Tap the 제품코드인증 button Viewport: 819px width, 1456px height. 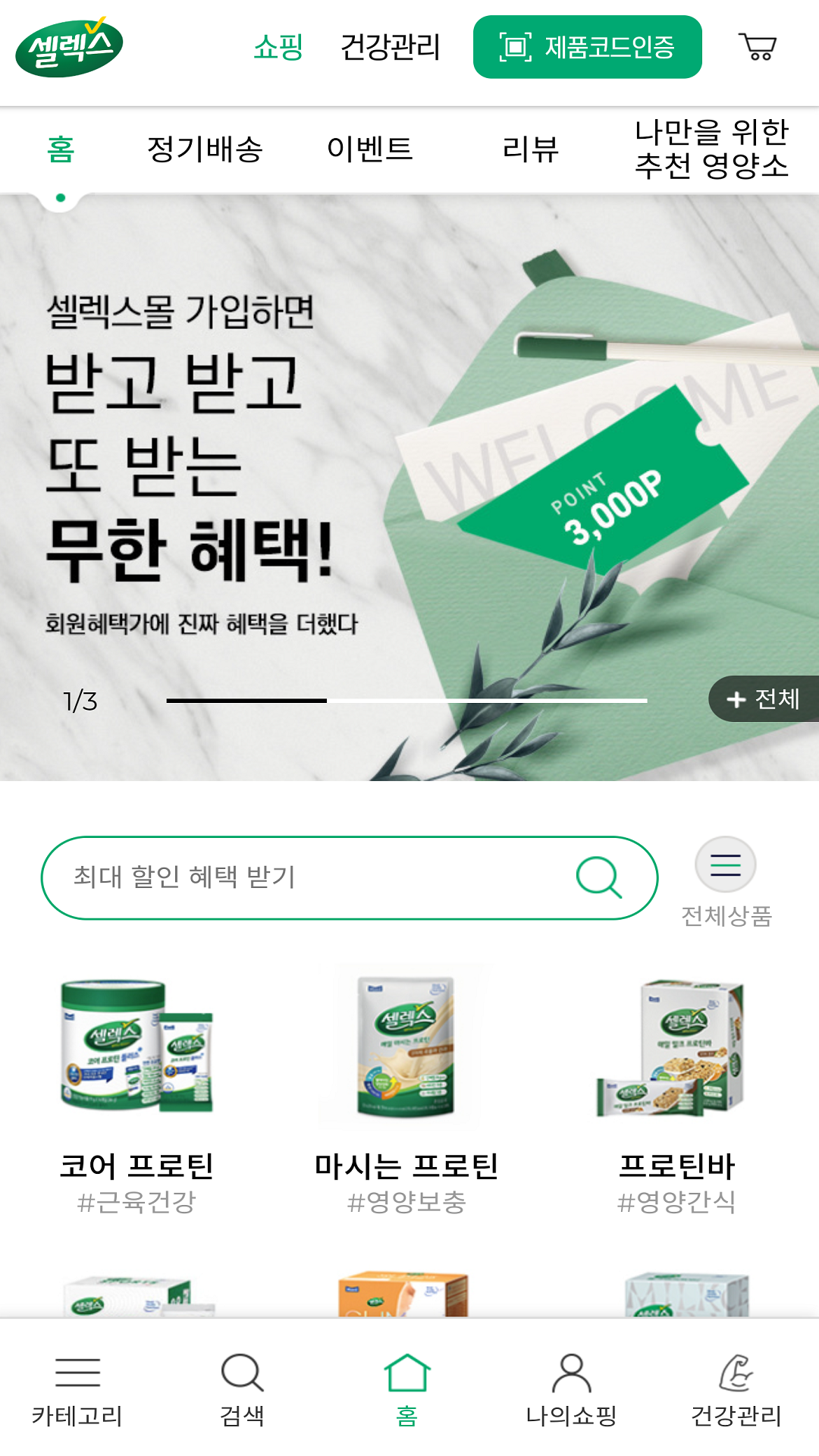point(587,47)
